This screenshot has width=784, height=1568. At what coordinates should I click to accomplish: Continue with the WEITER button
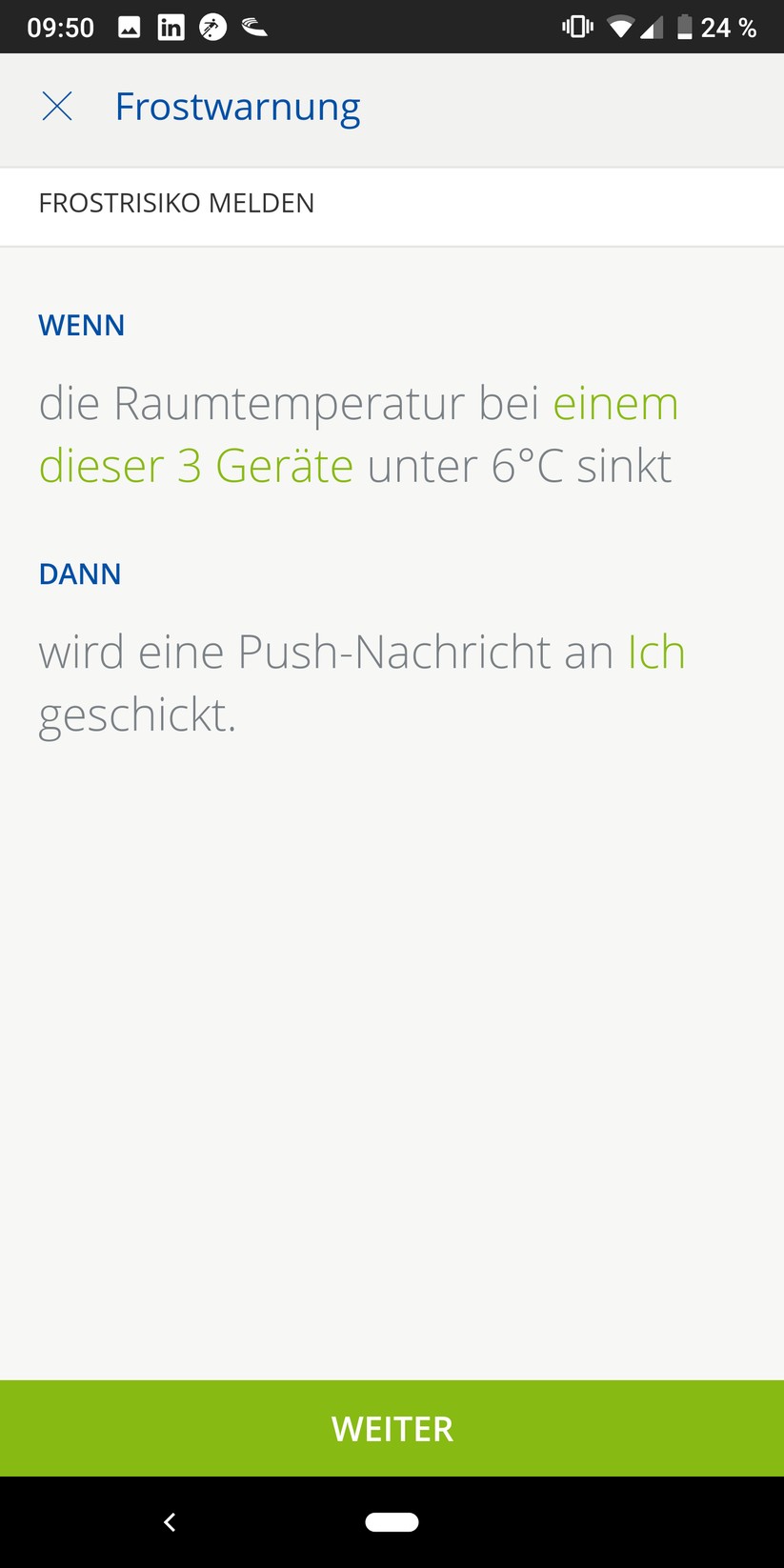(392, 1428)
